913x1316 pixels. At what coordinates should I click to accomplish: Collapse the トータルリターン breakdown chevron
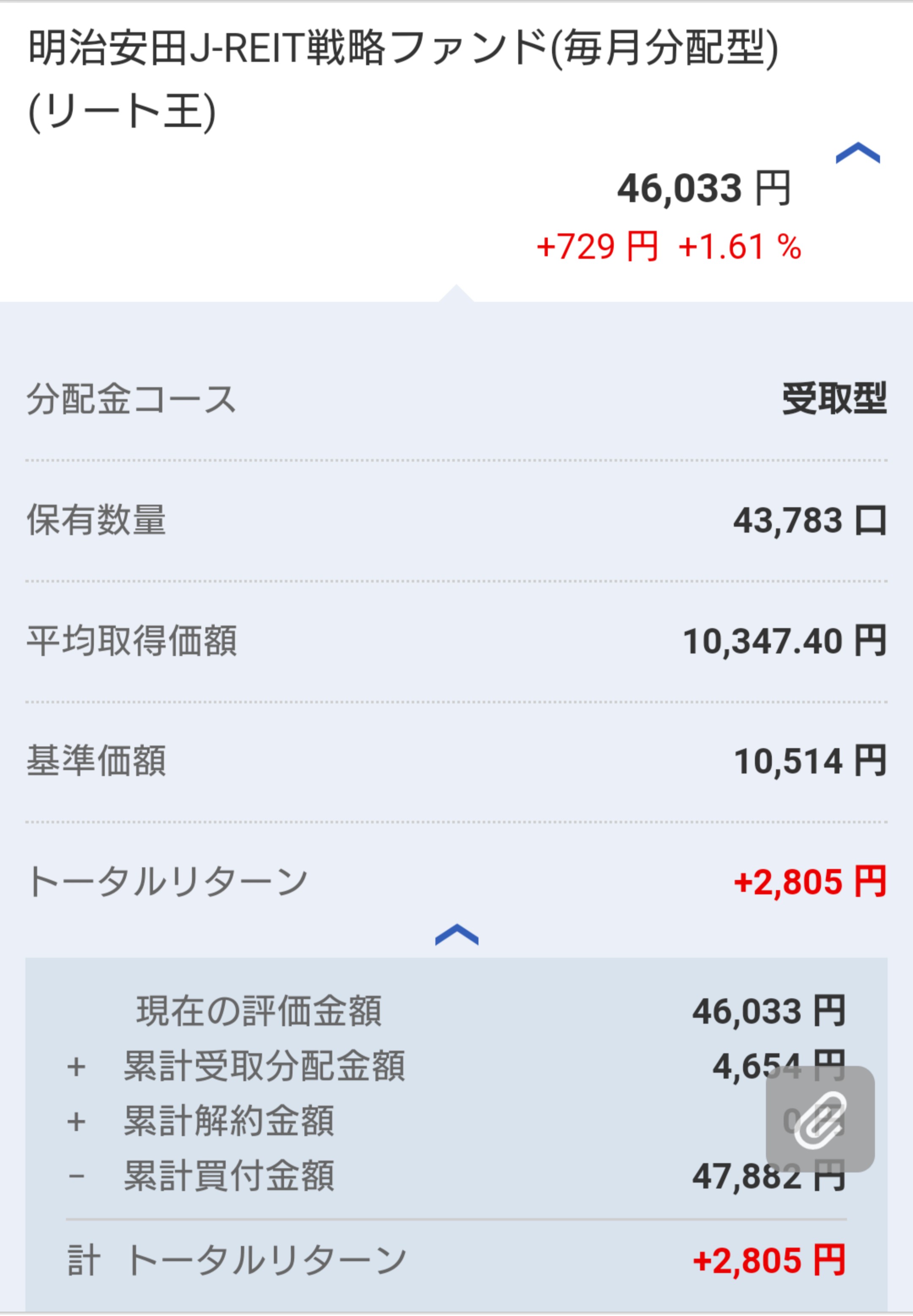(456, 934)
